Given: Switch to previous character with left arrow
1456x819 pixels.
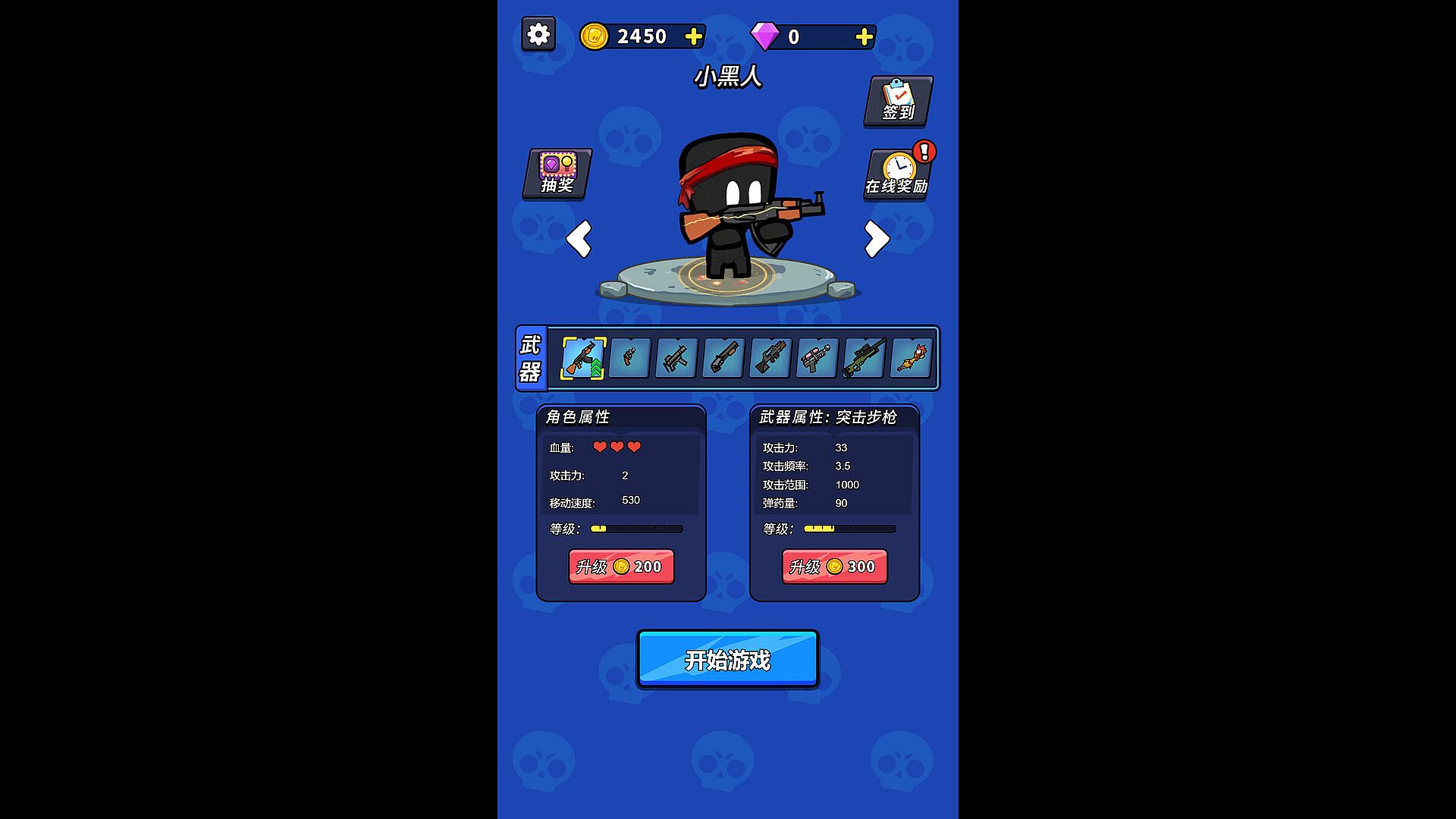Looking at the screenshot, I should click(579, 240).
